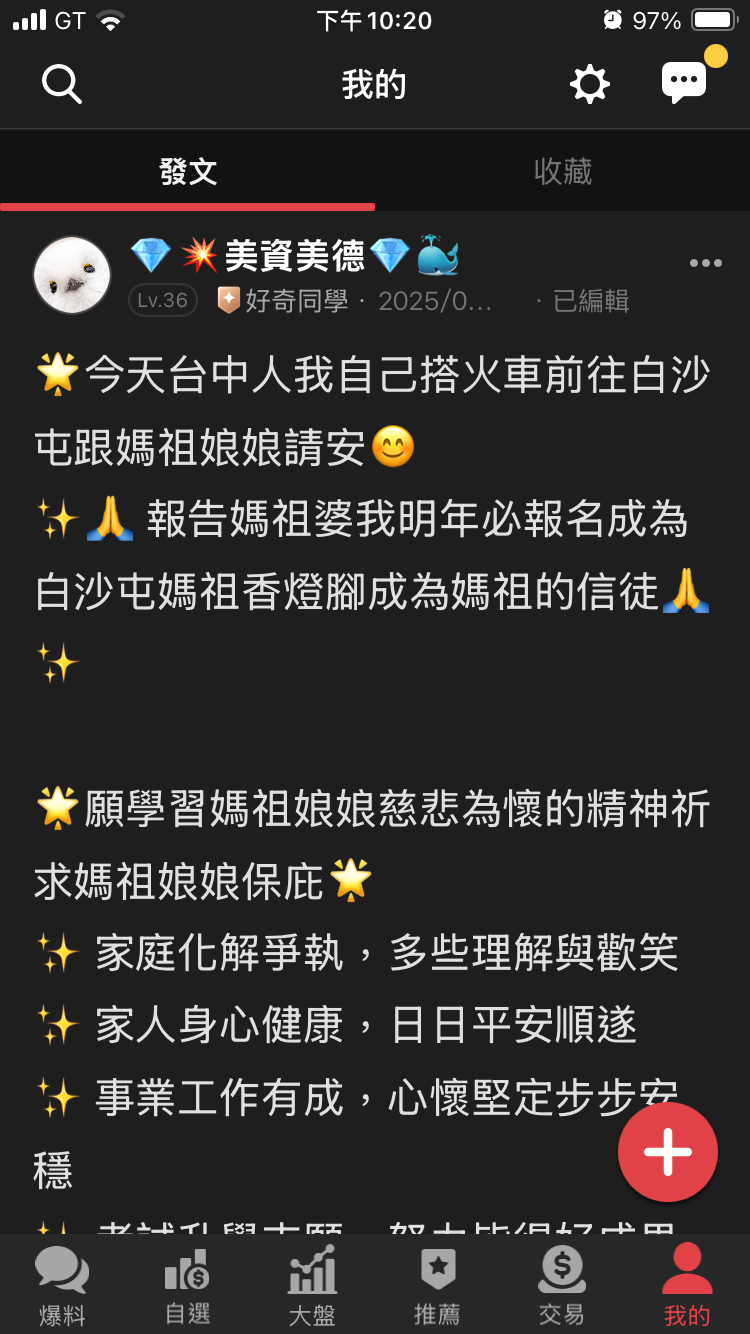Switch to the 大盤 market tab
Viewport: 750px width, 1334px height.
(312, 1286)
